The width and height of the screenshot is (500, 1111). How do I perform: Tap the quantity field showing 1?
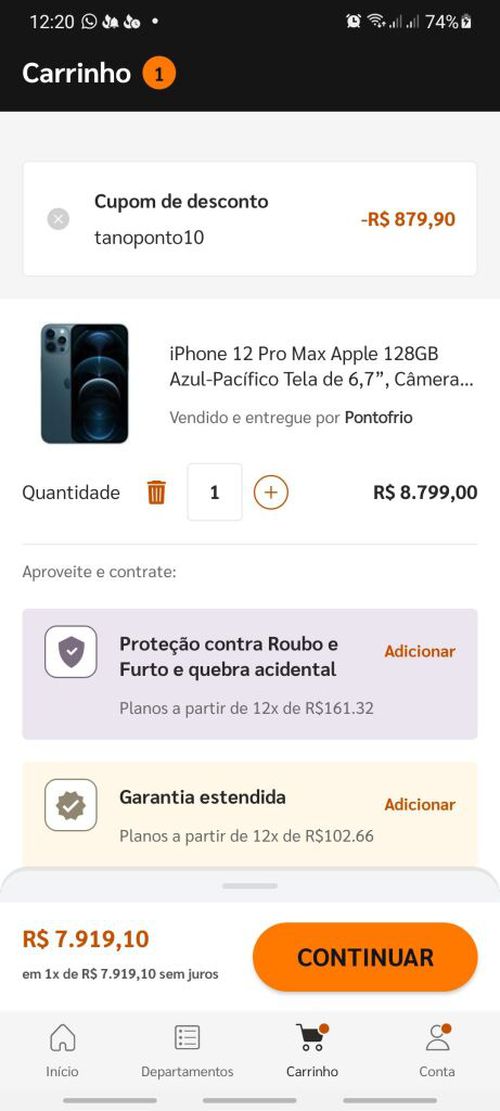pos(215,492)
